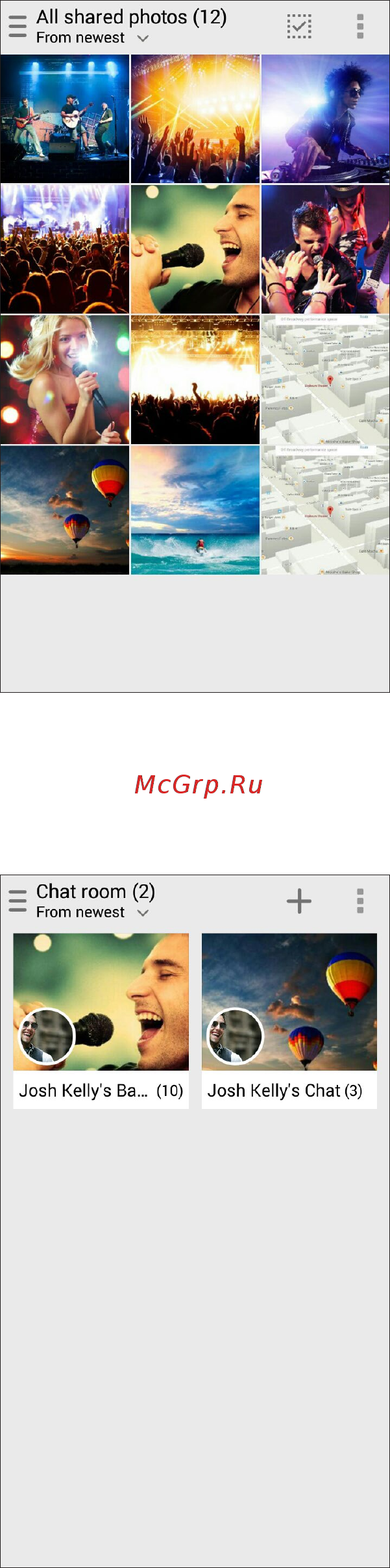Viewport: 390px width, 1568px height.
Task: Open overflow menu in All shared photos
Action: pyautogui.click(x=360, y=27)
